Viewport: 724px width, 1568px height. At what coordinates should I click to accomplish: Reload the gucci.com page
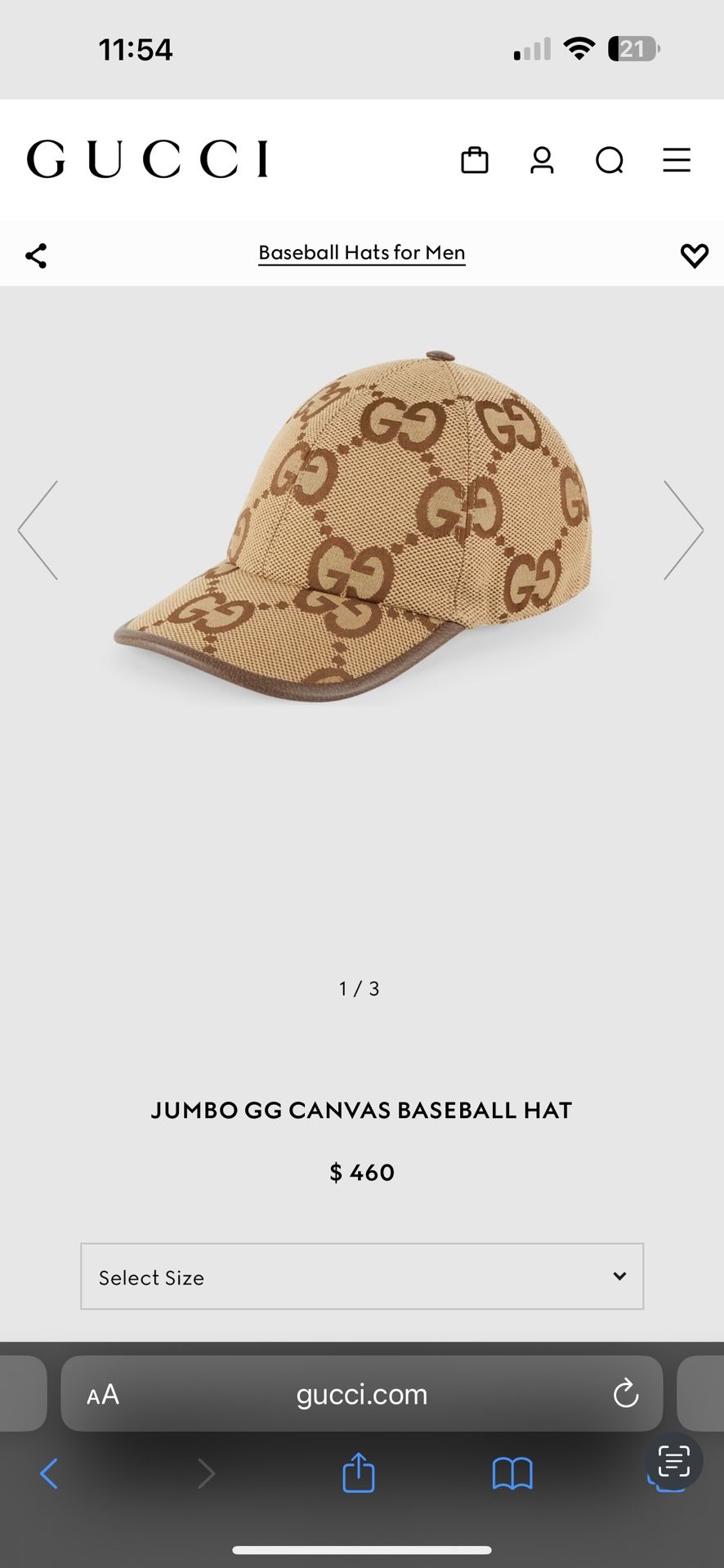pos(624,1394)
